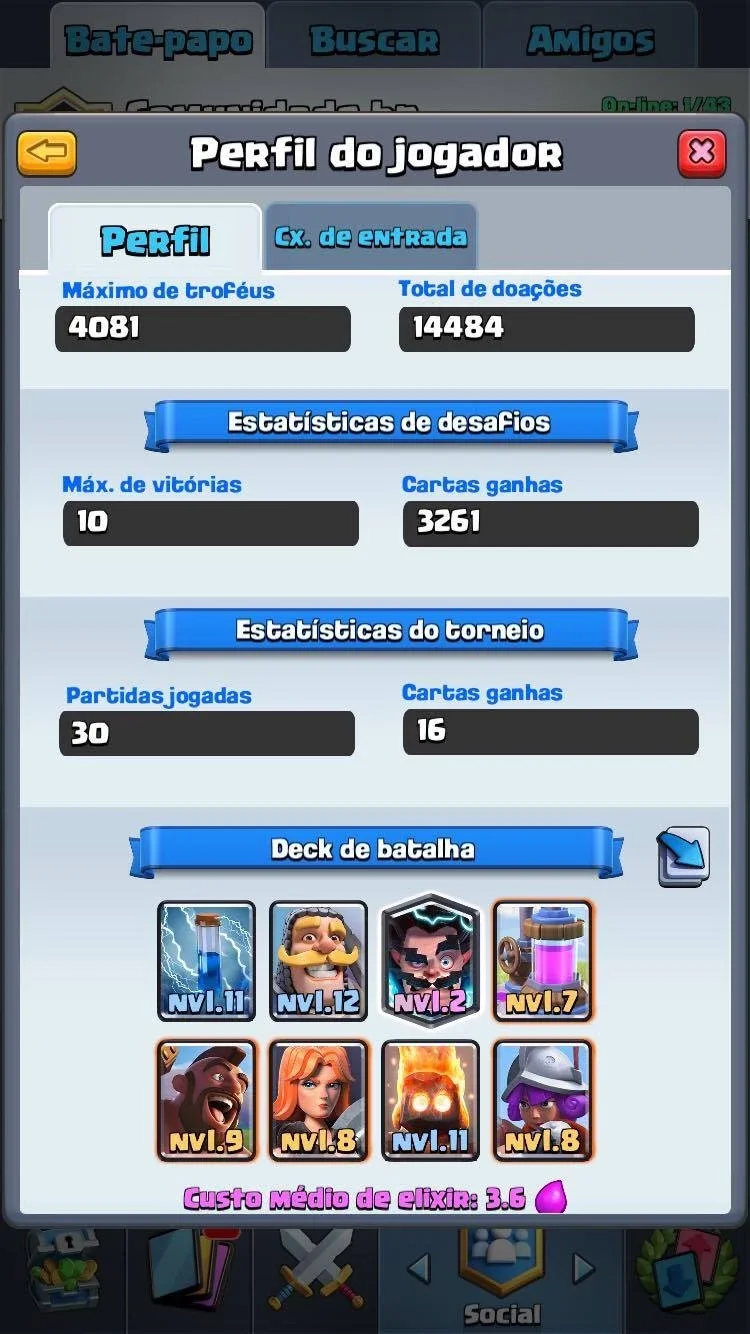This screenshot has width=750, height=1334.
Task: View the Musketeer card at level 8
Action: (542, 1100)
